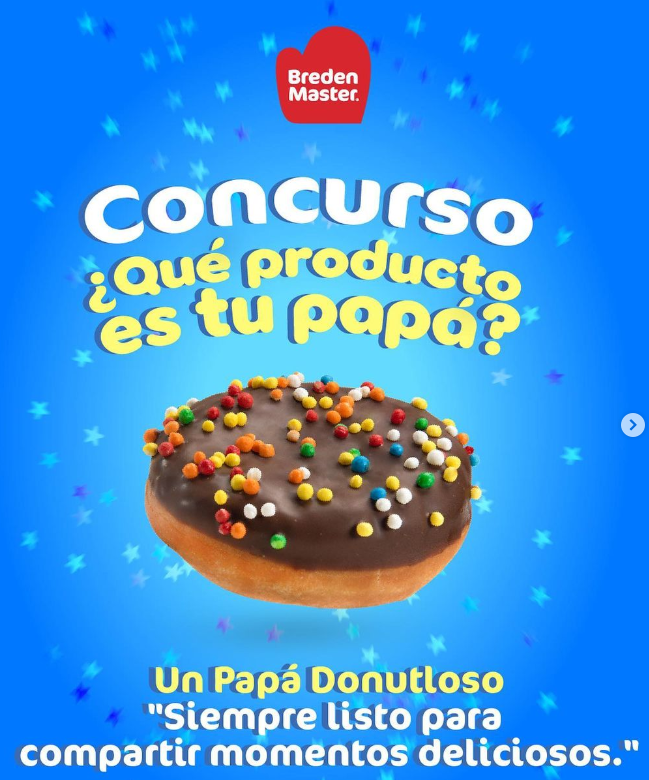Go to the next carousel image
The image size is (649, 780).
tap(632, 425)
